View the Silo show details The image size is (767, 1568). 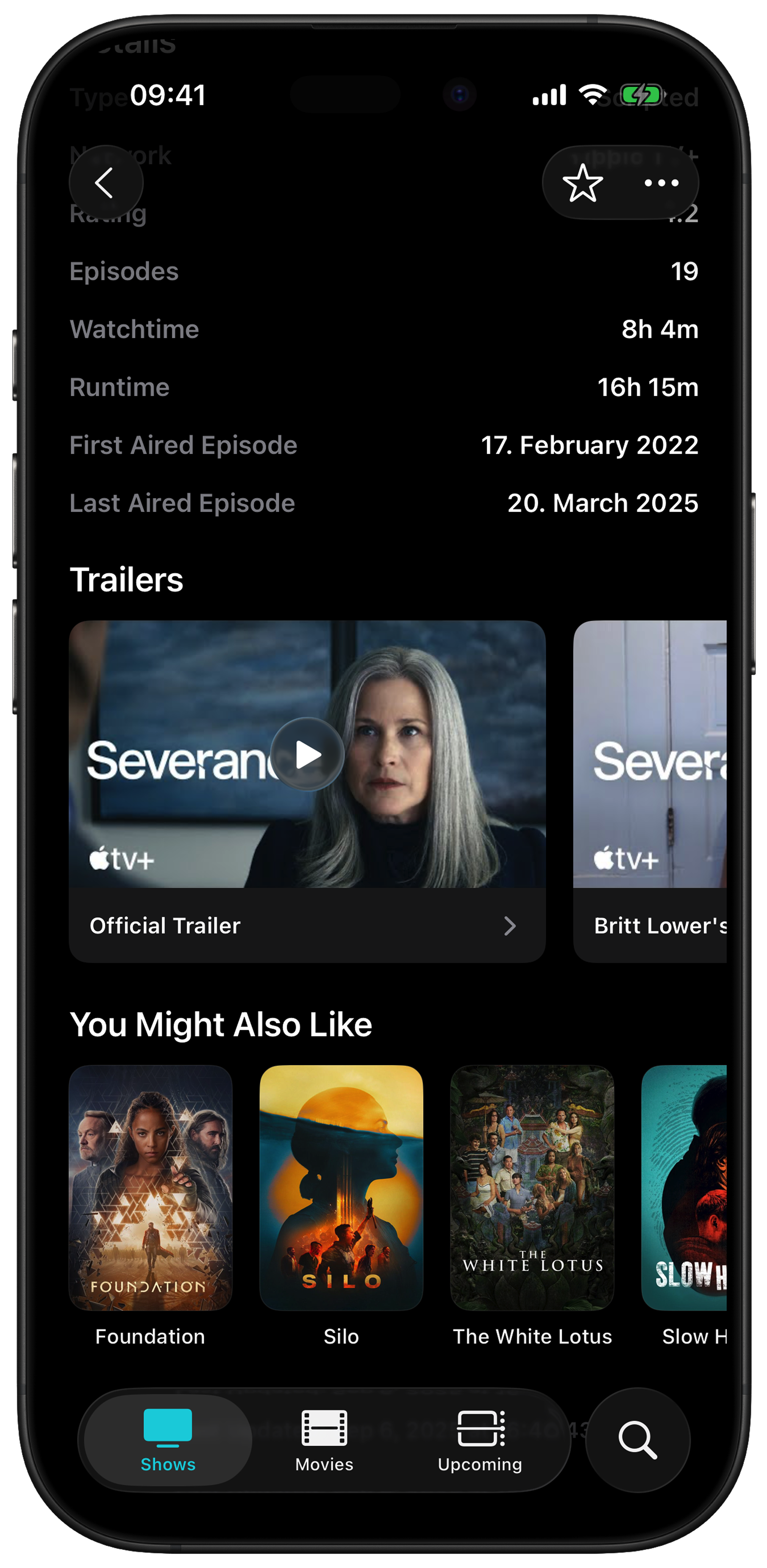(341, 1188)
